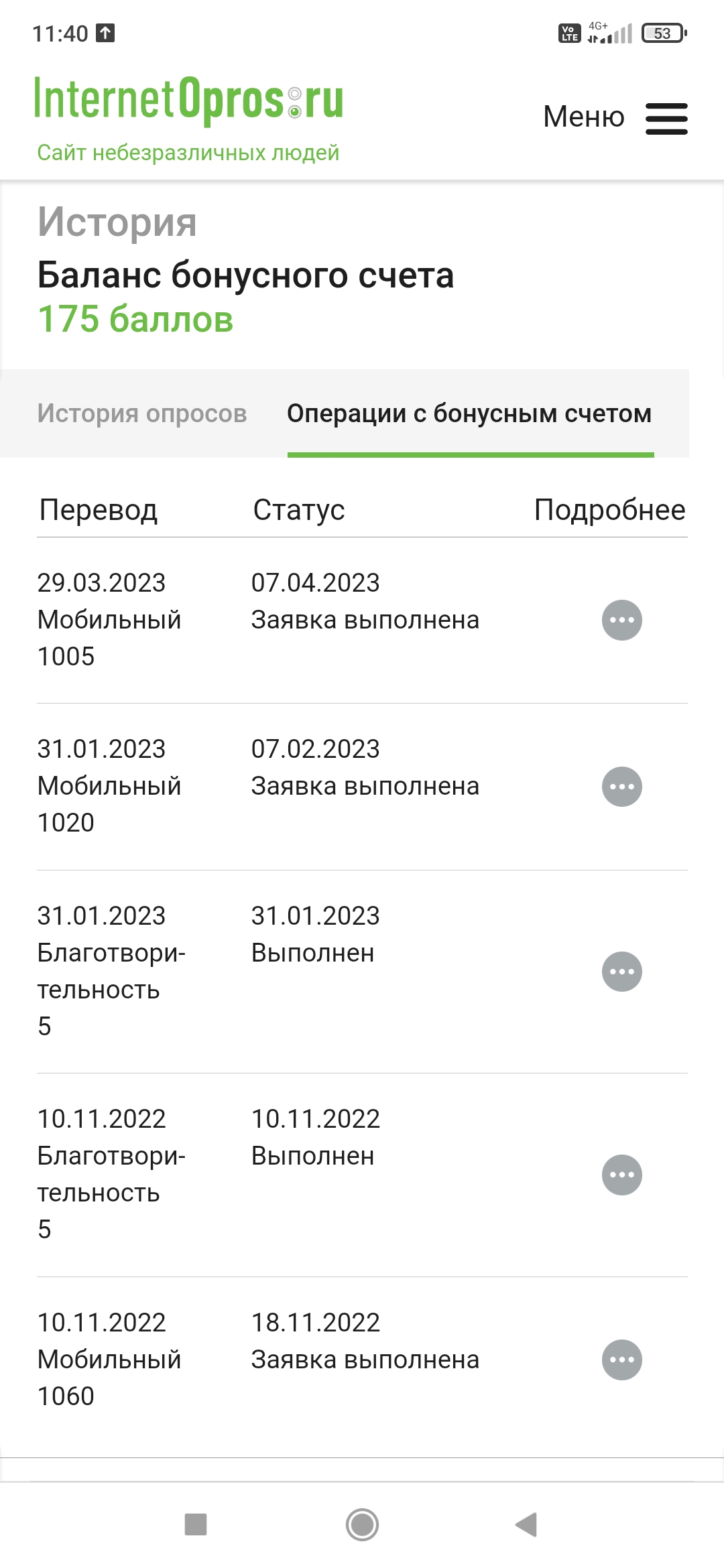
Task: Go to the phone home screen
Action: [362, 1524]
